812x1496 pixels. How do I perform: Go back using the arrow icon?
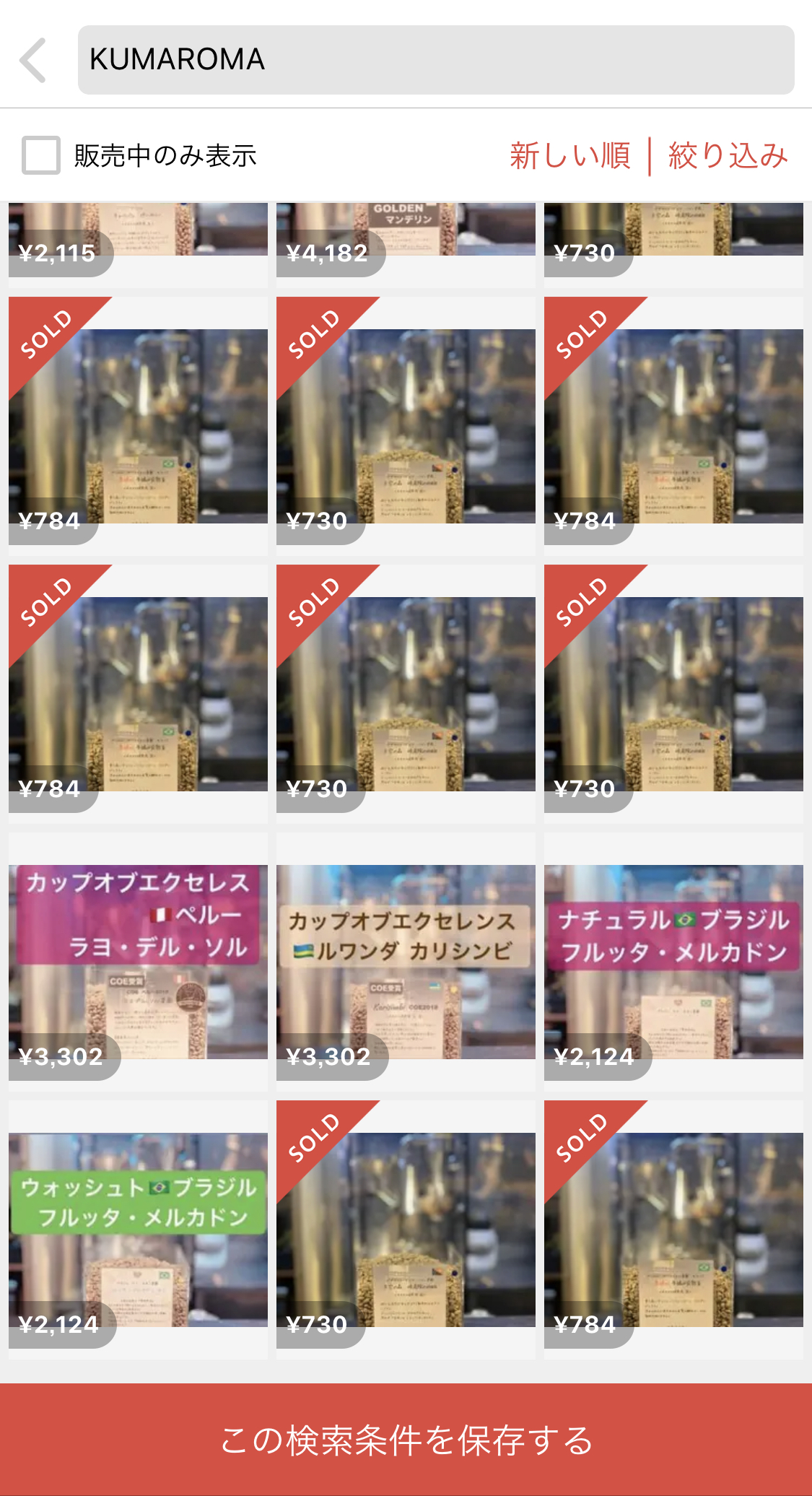pos(33,61)
